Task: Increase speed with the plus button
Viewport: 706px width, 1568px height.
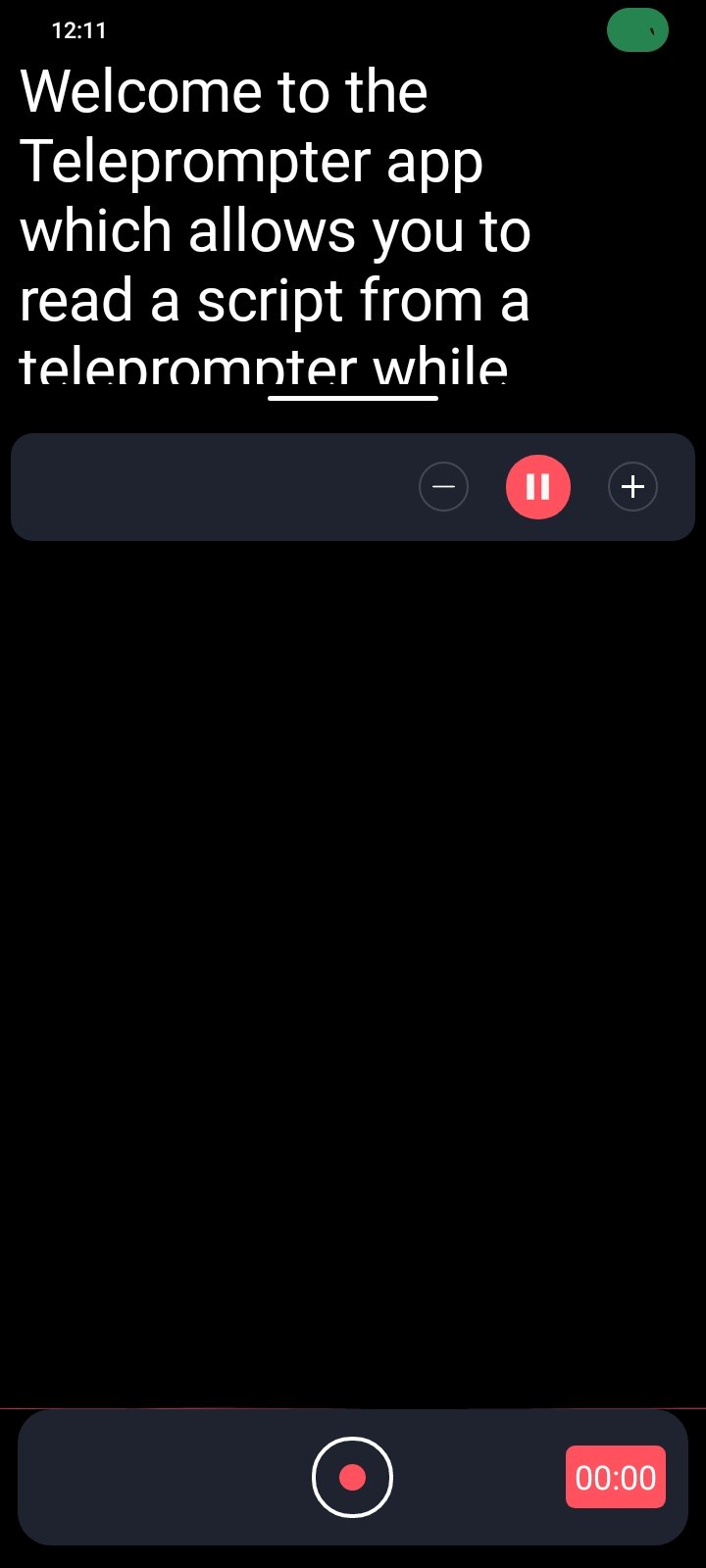Action: pos(632,487)
